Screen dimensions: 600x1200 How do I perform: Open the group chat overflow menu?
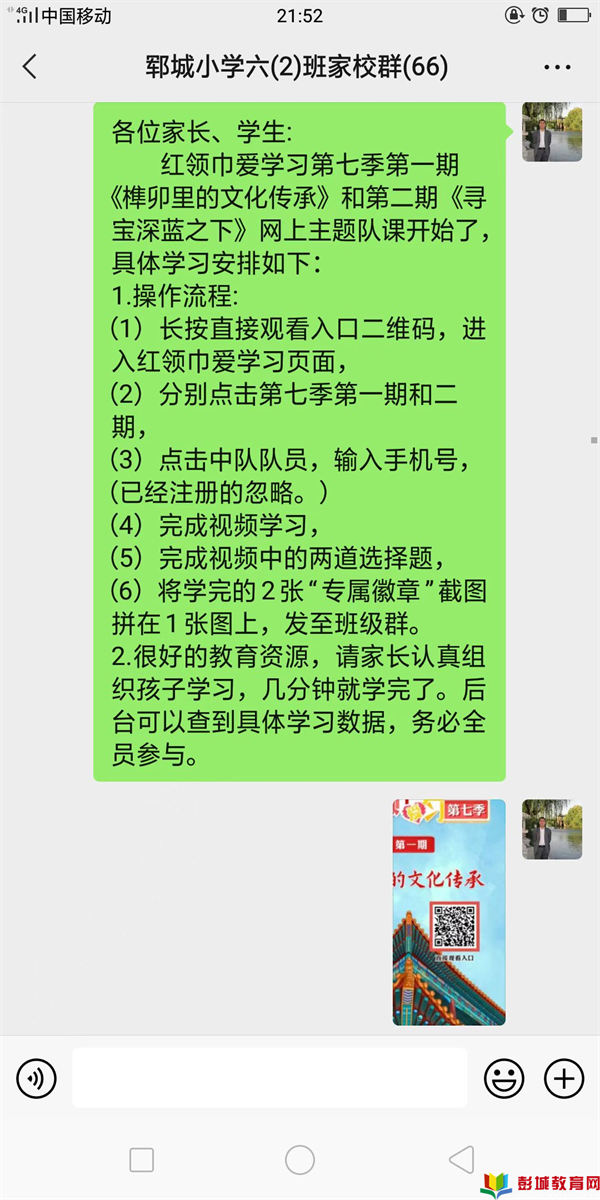557,67
